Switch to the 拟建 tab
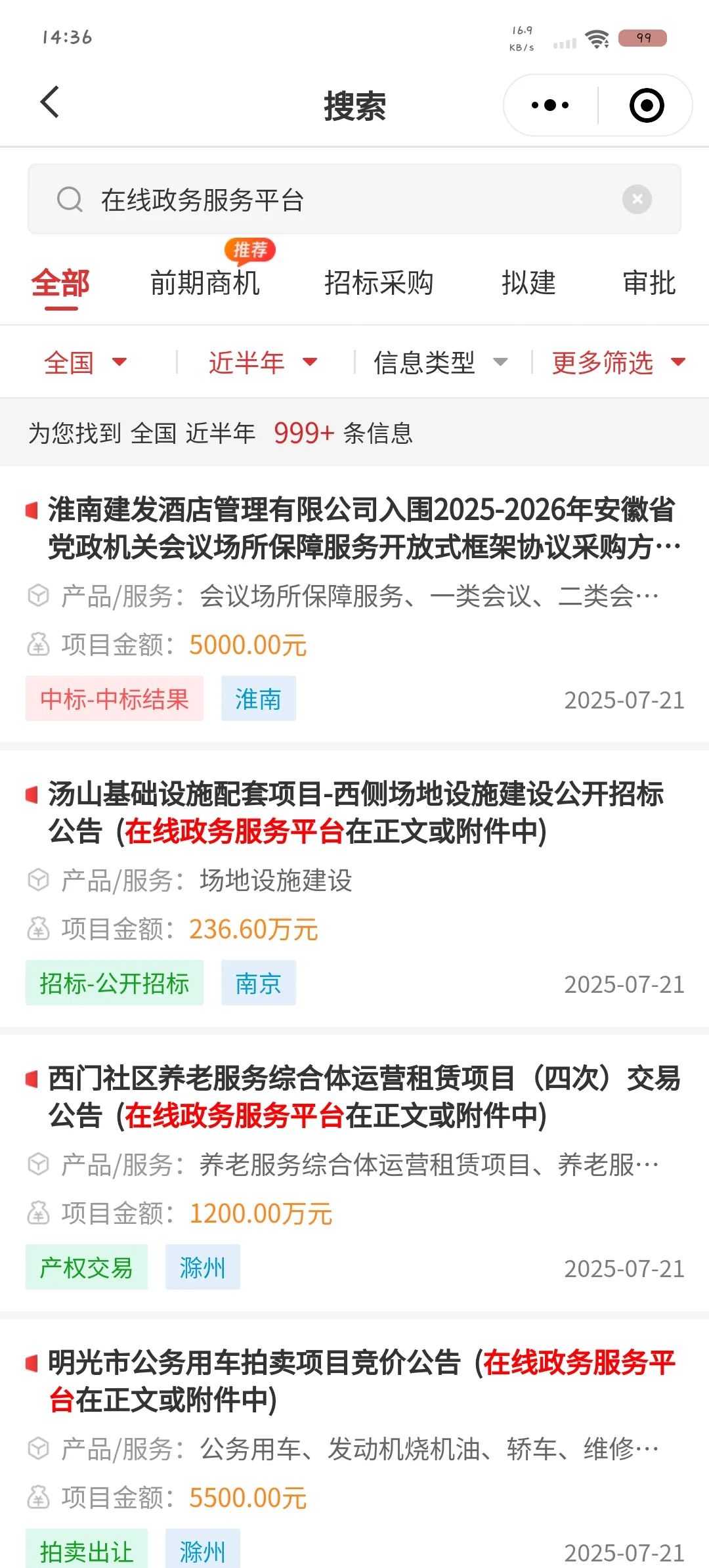This screenshot has height=1568, width=709. pos(528,284)
